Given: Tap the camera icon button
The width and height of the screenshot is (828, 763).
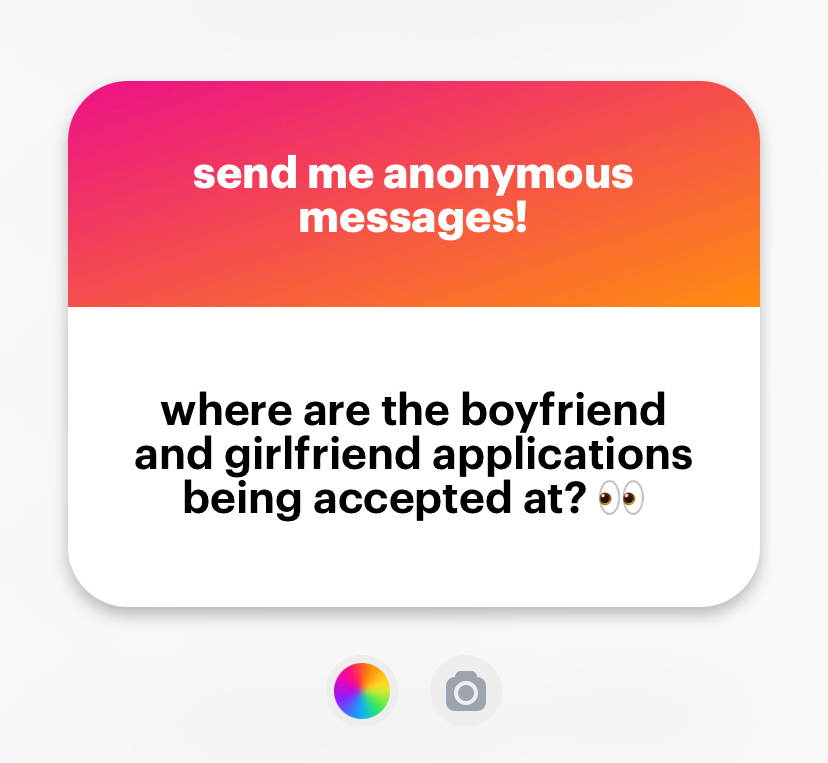Looking at the screenshot, I should coord(465,691).
